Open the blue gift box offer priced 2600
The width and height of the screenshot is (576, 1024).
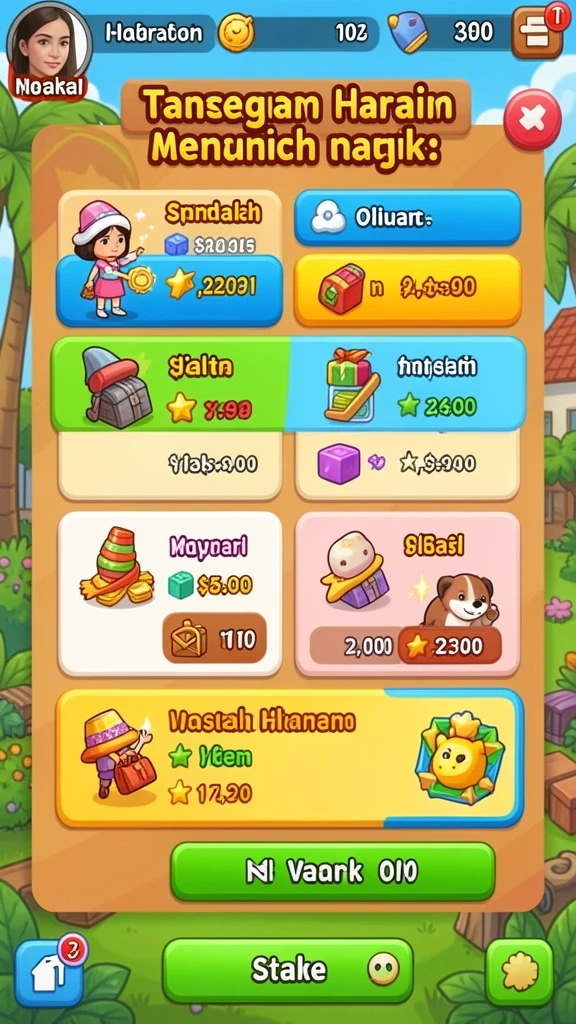tap(407, 384)
